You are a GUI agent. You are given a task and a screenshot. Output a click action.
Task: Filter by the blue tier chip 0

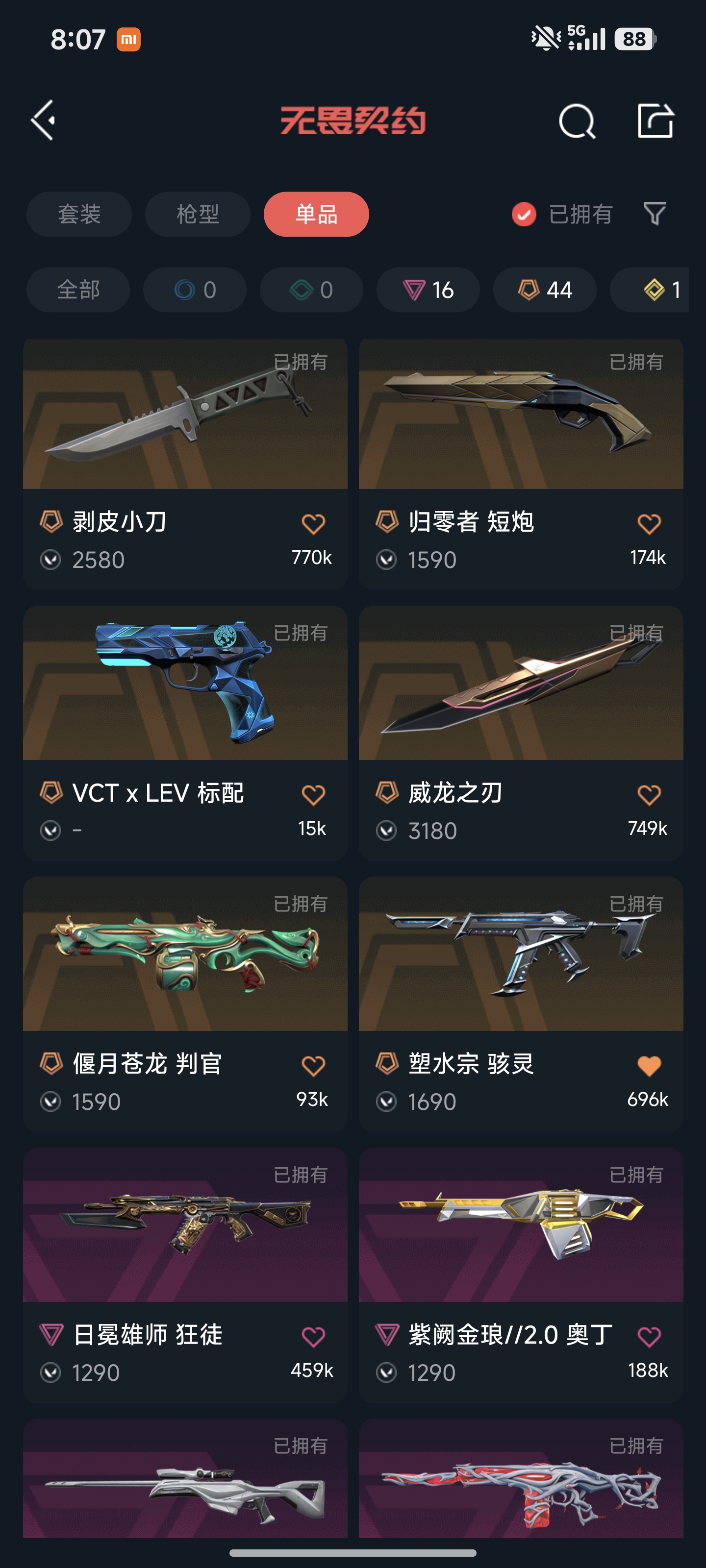[194, 290]
